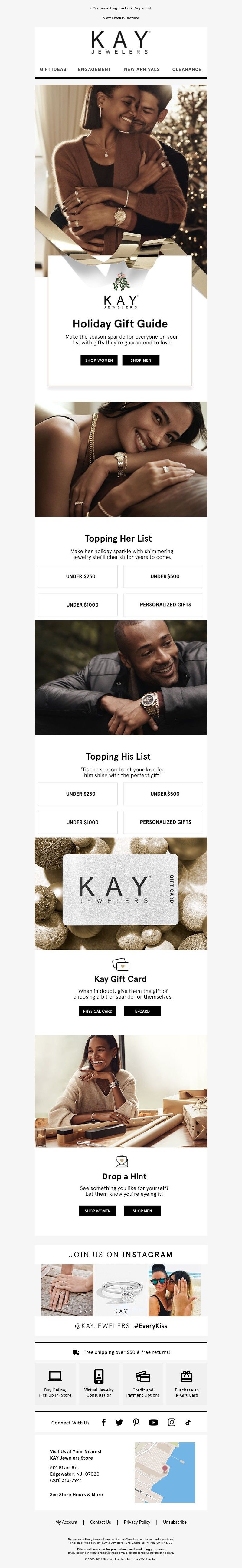Open KAY's Facebook page icon

point(103,1423)
